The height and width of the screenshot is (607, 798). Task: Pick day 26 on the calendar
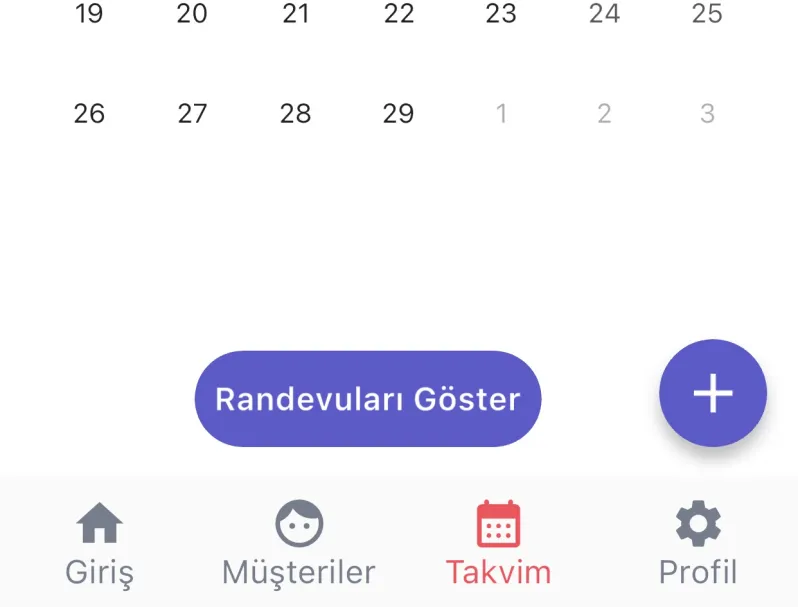pyautogui.click(x=89, y=114)
